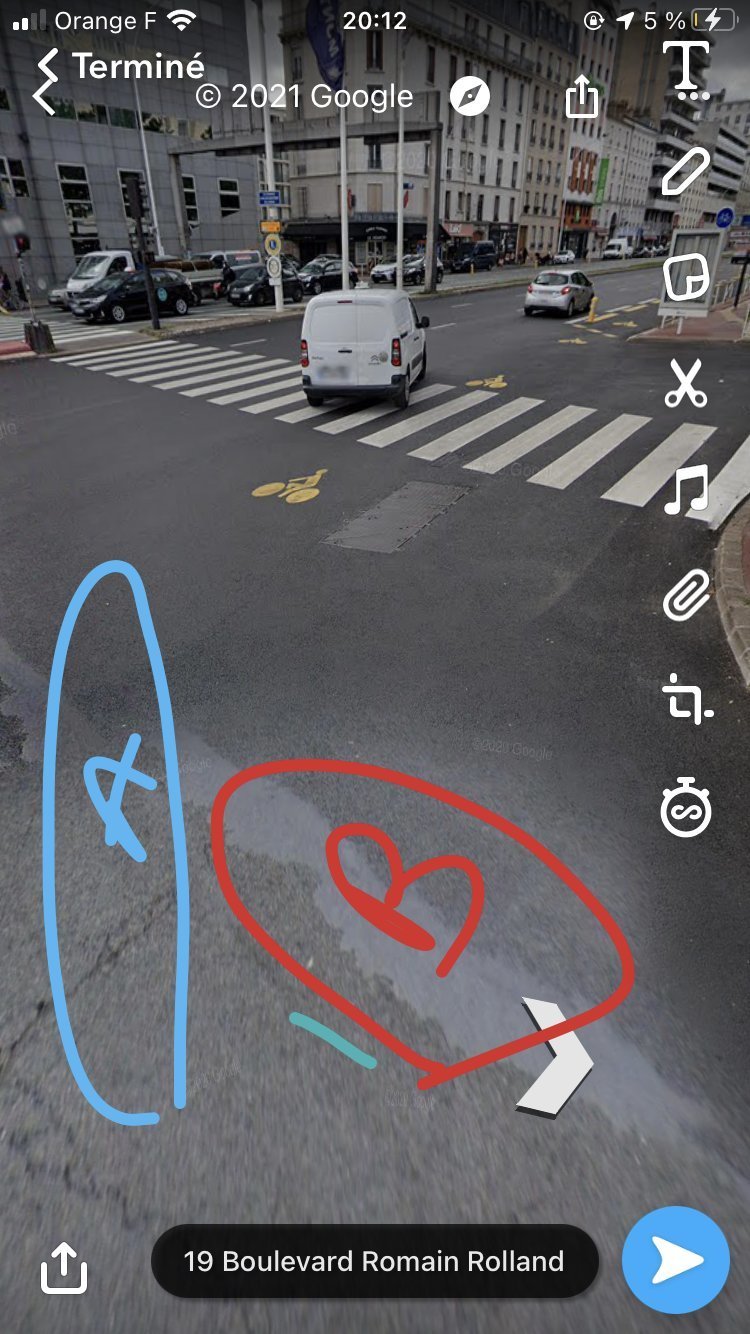Viewport: 750px width, 1334px height.
Task: Add music with the note icon
Action: pyautogui.click(x=686, y=489)
